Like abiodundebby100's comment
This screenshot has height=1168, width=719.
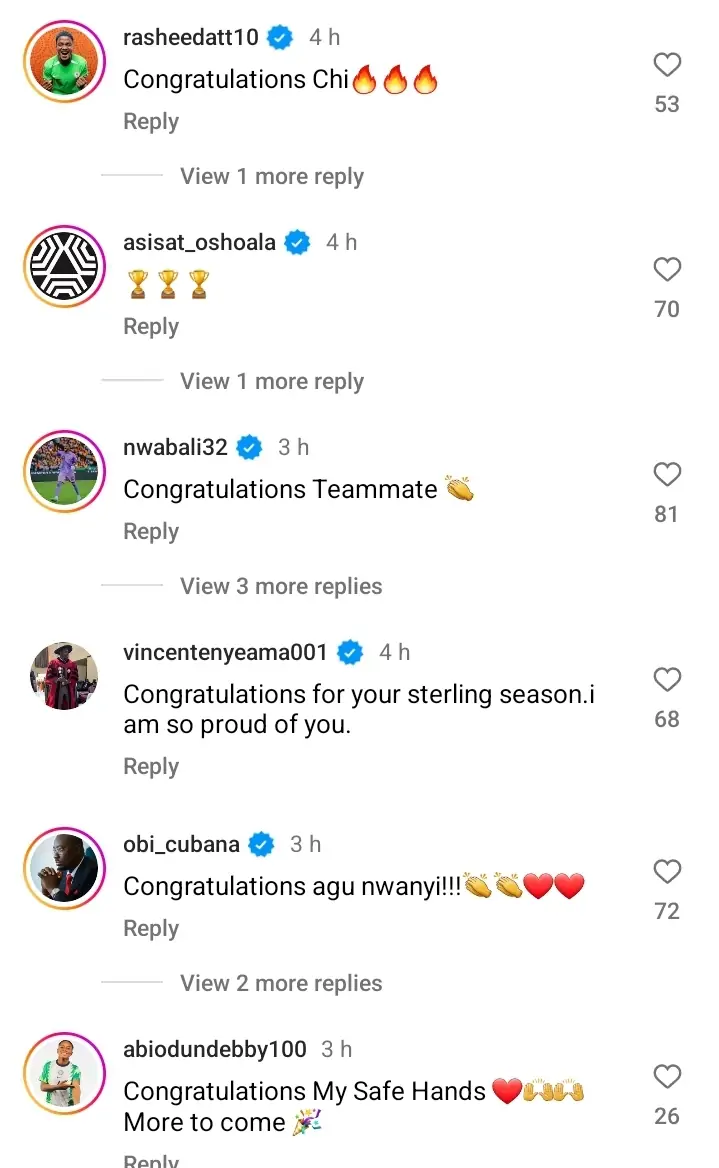coord(667,1077)
